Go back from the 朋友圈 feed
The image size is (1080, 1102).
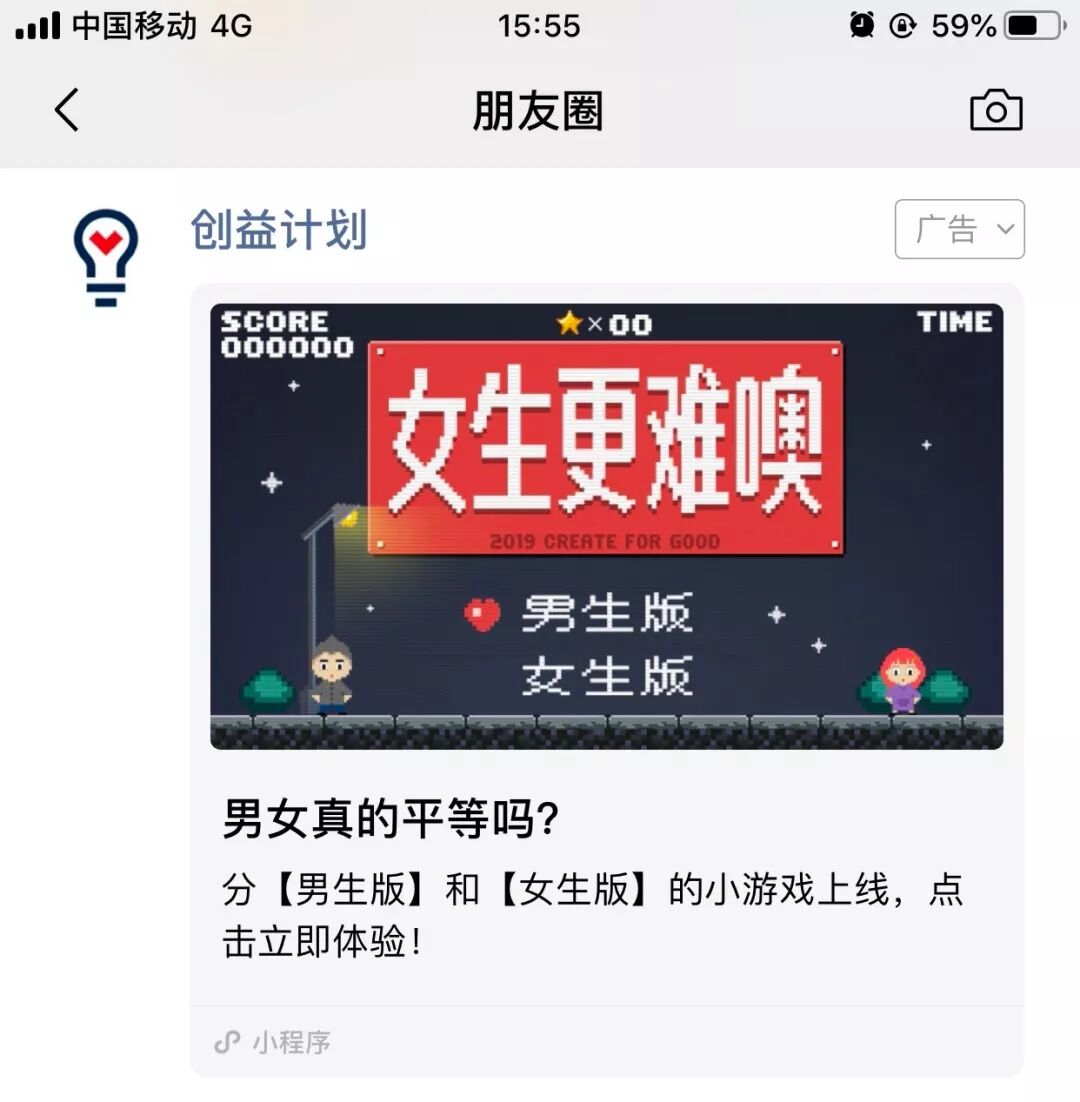[x=67, y=110]
